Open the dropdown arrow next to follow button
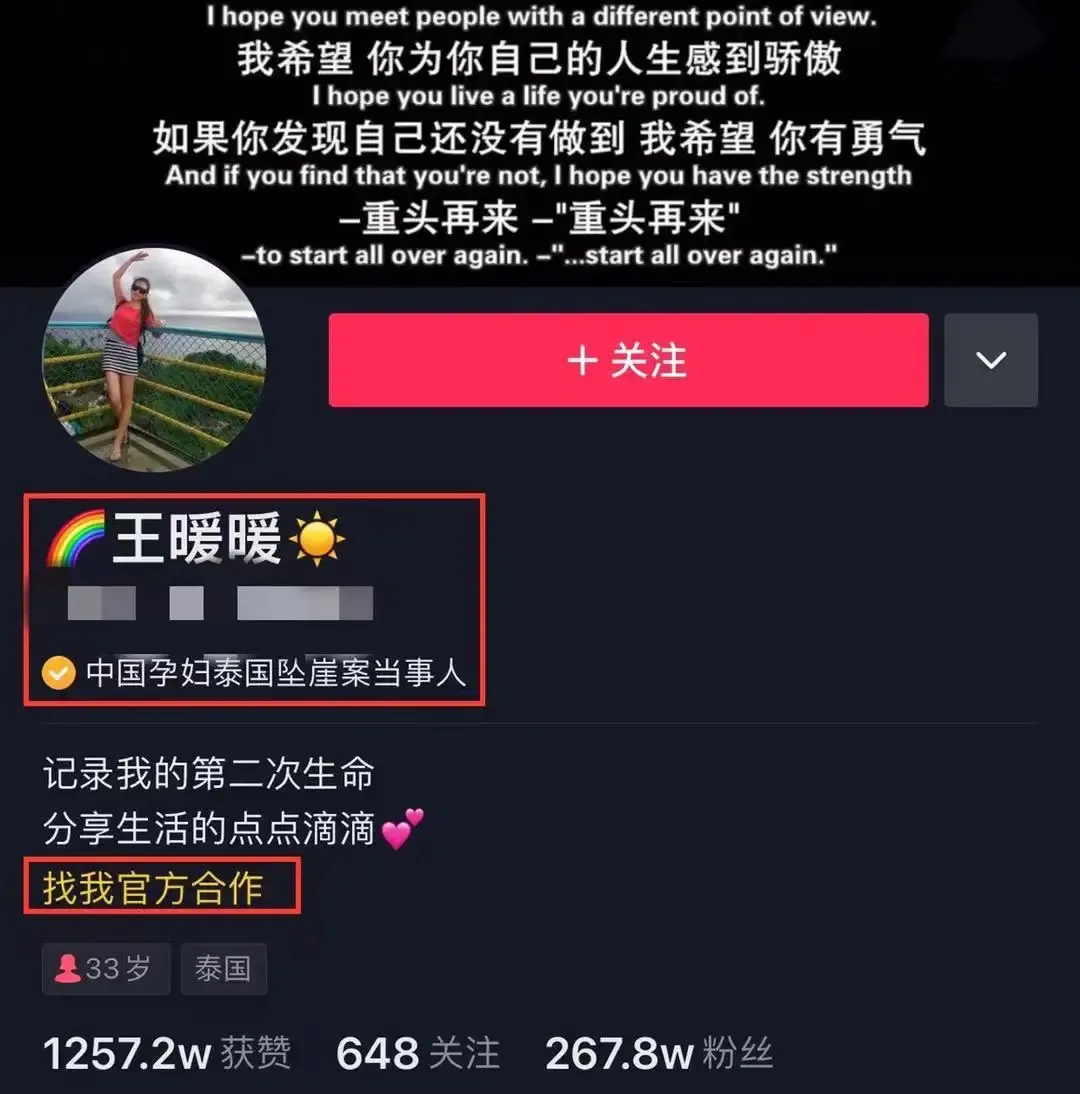Image resolution: width=1080 pixels, height=1094 pixels. 991,360
